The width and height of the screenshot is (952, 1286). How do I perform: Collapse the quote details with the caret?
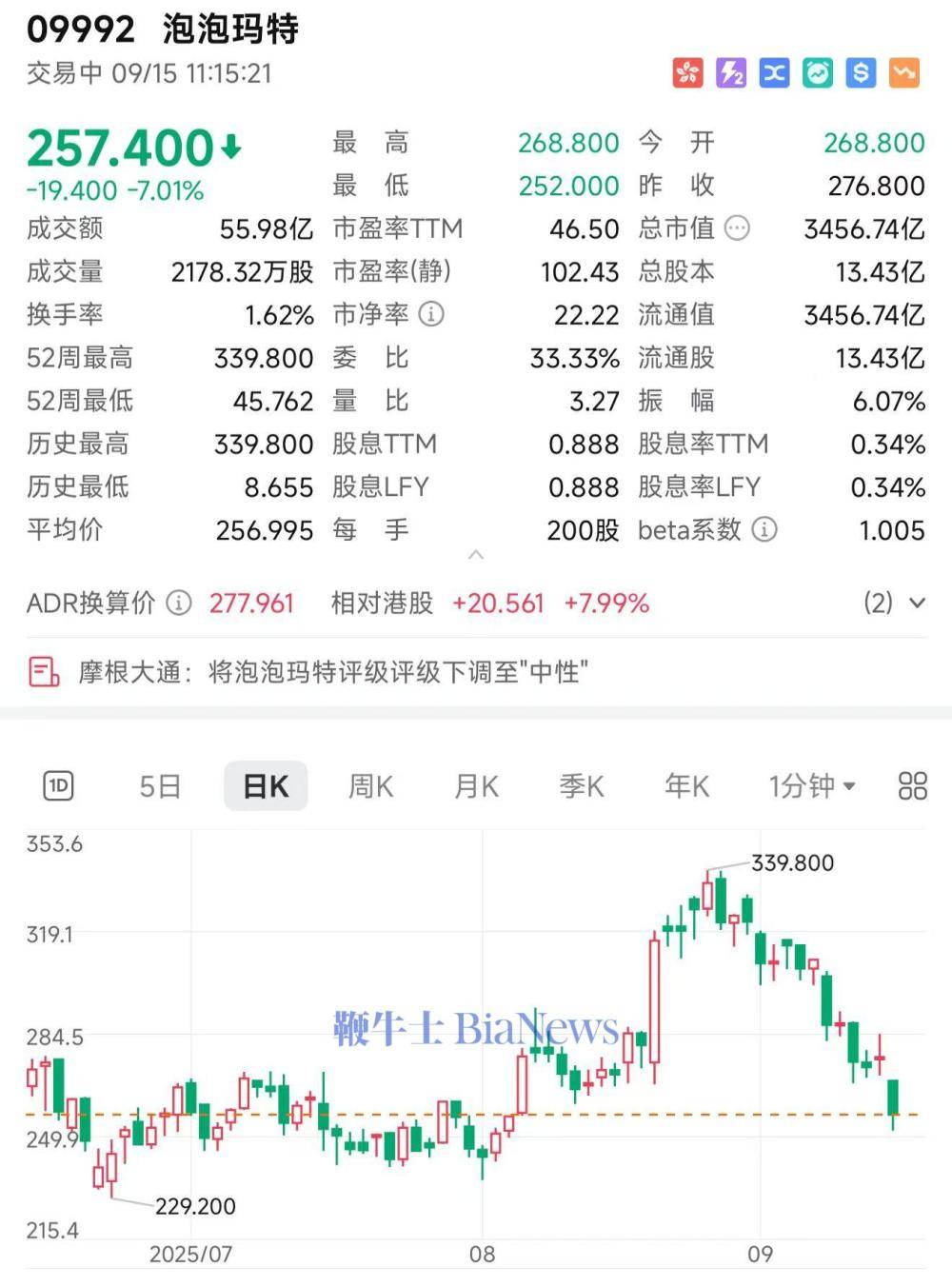click(x=476, y=554)
